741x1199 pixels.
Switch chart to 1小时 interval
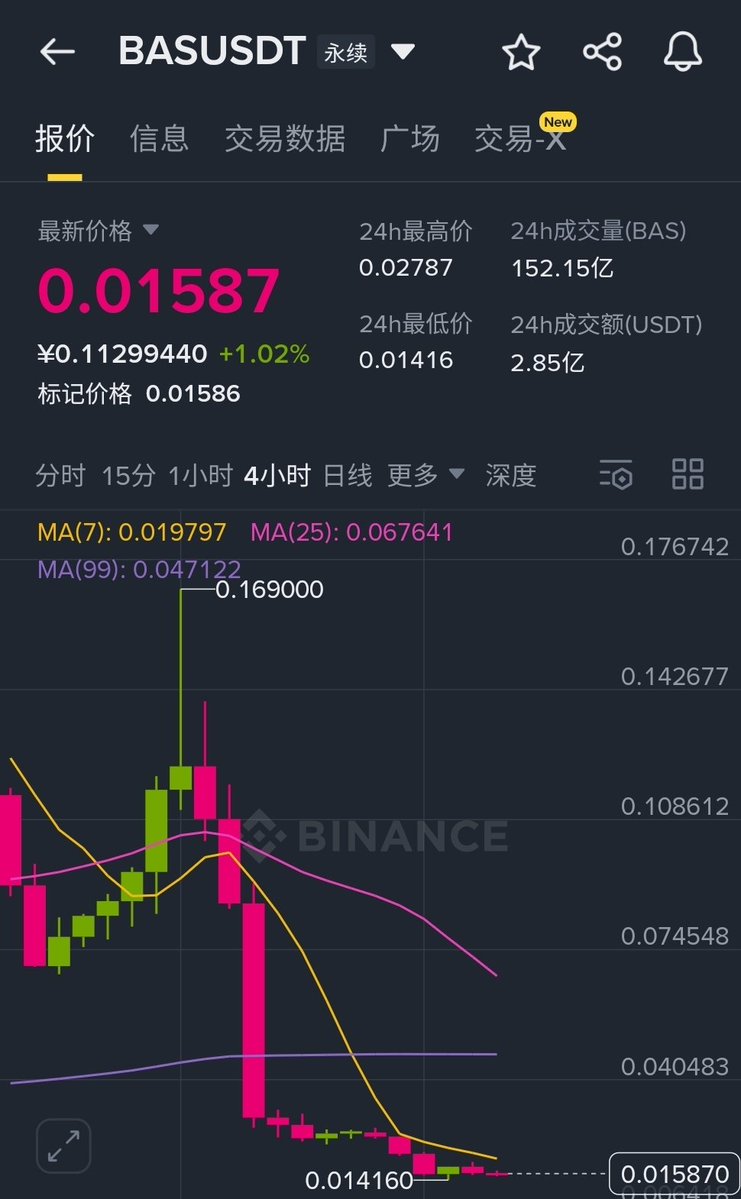(200, 475)
